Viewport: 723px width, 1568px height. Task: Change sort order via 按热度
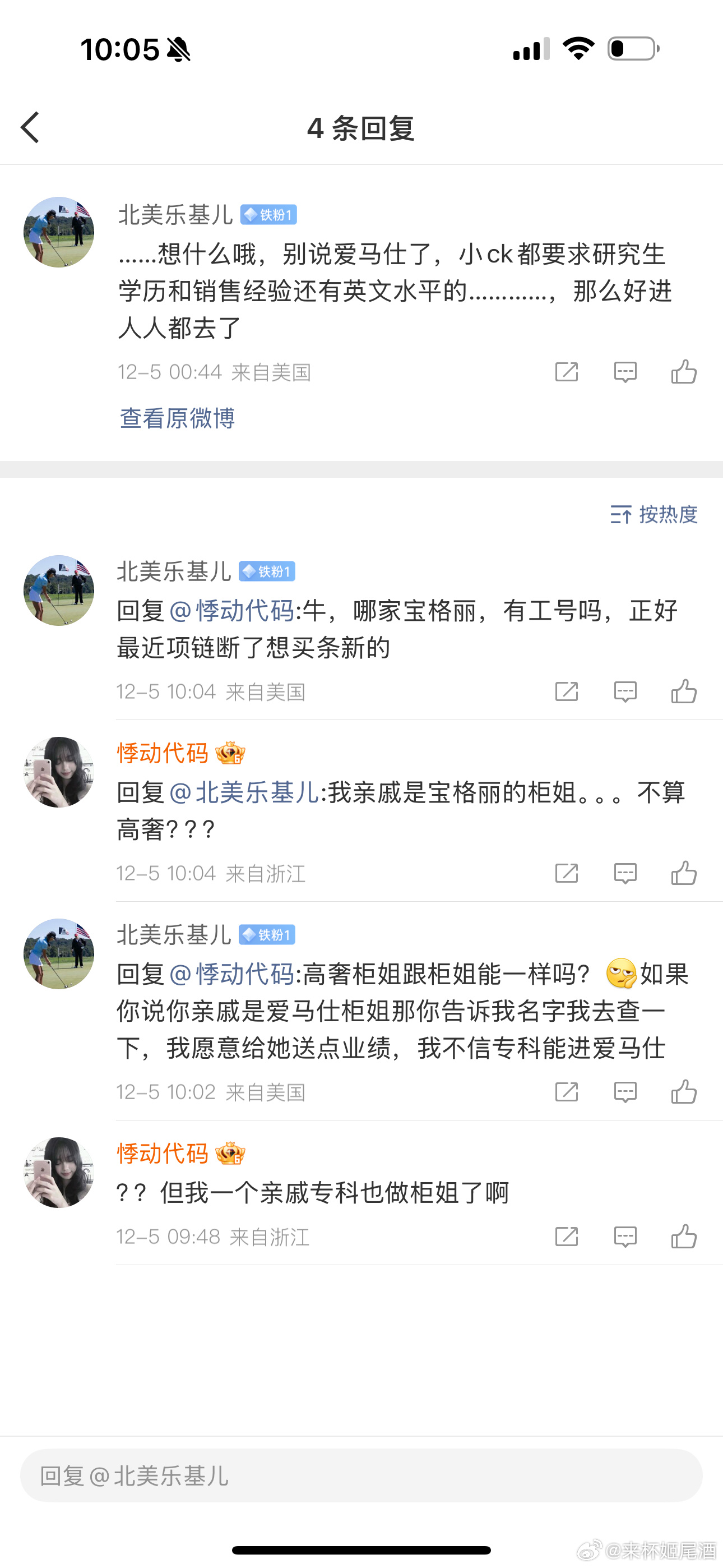(654, 514)
